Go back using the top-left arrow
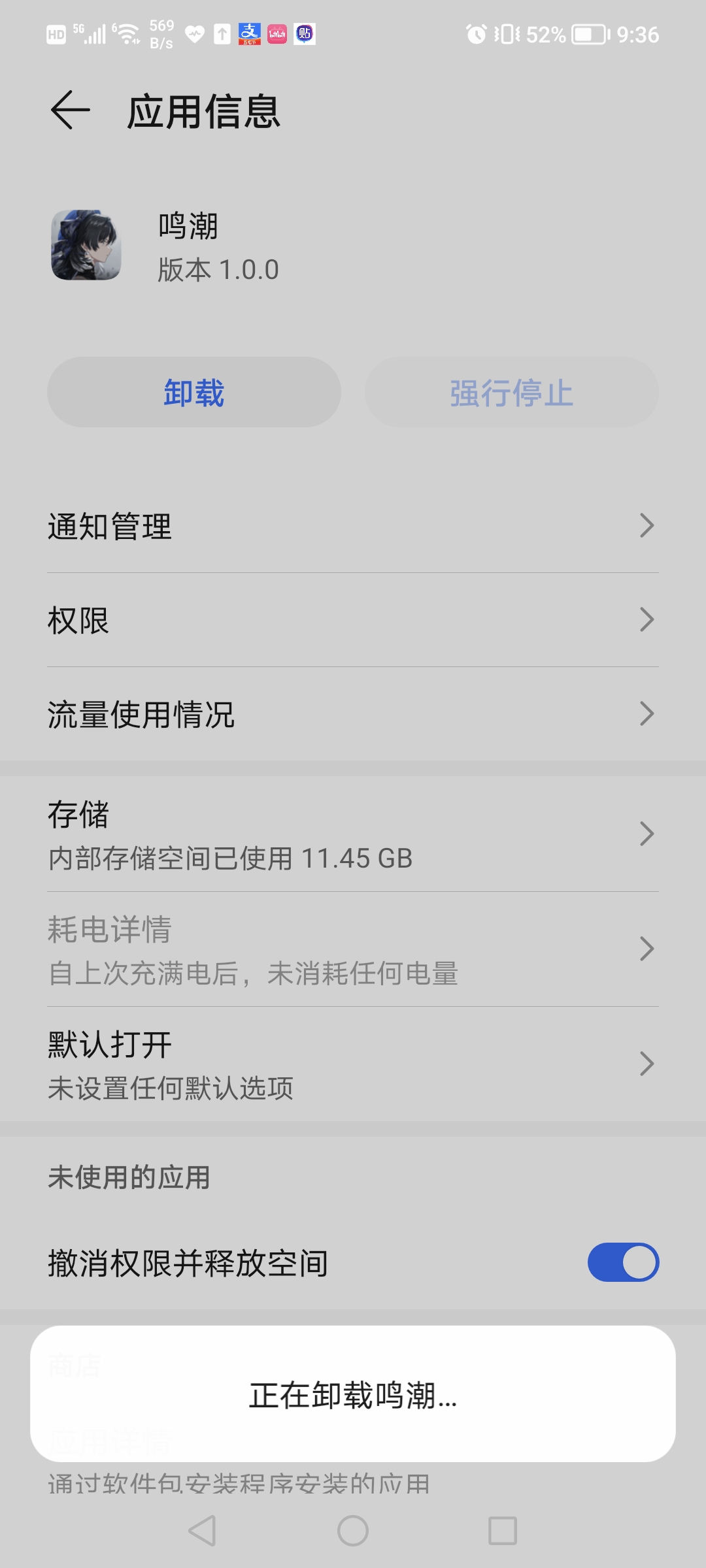 pyautogui.click(x=70, y=110)
